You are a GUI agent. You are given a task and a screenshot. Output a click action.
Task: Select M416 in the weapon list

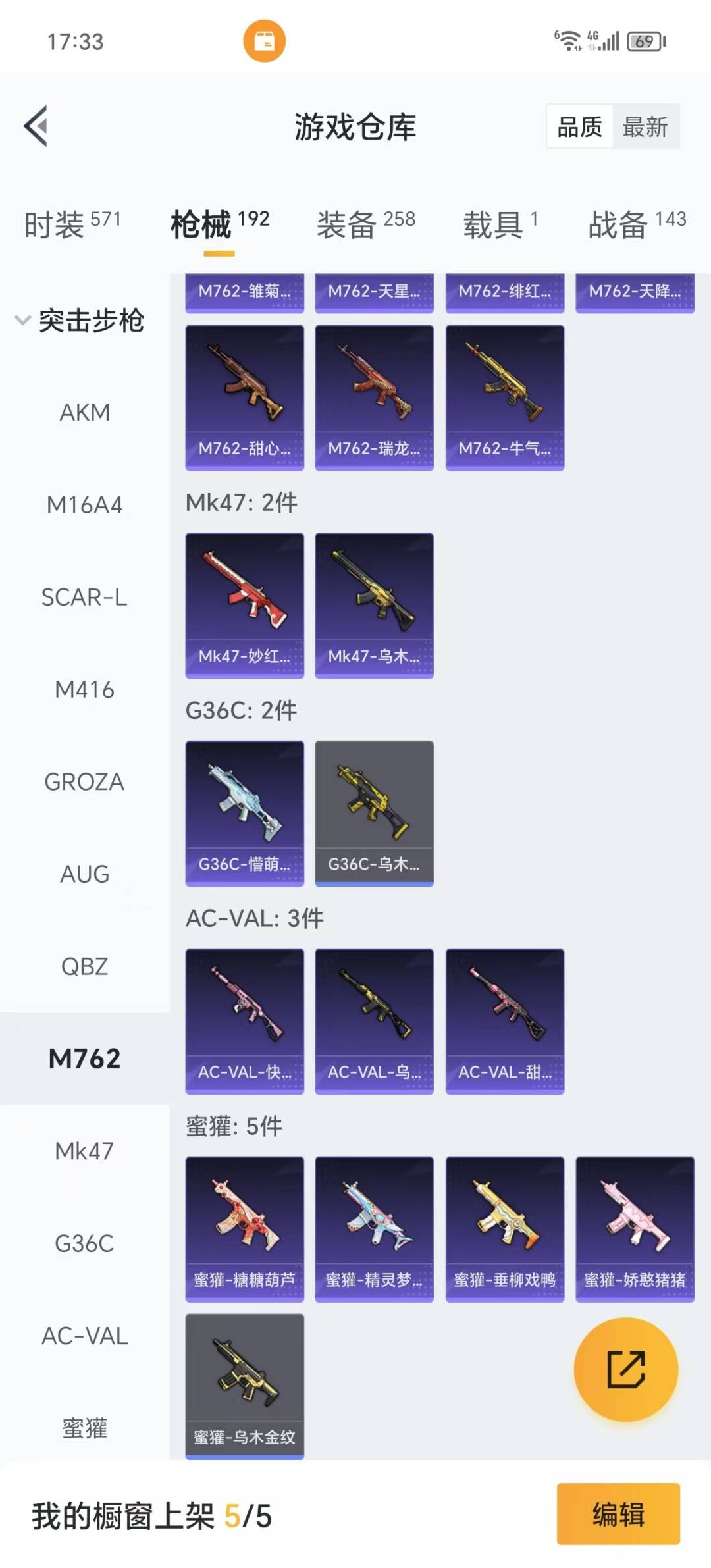coord(84,690)
